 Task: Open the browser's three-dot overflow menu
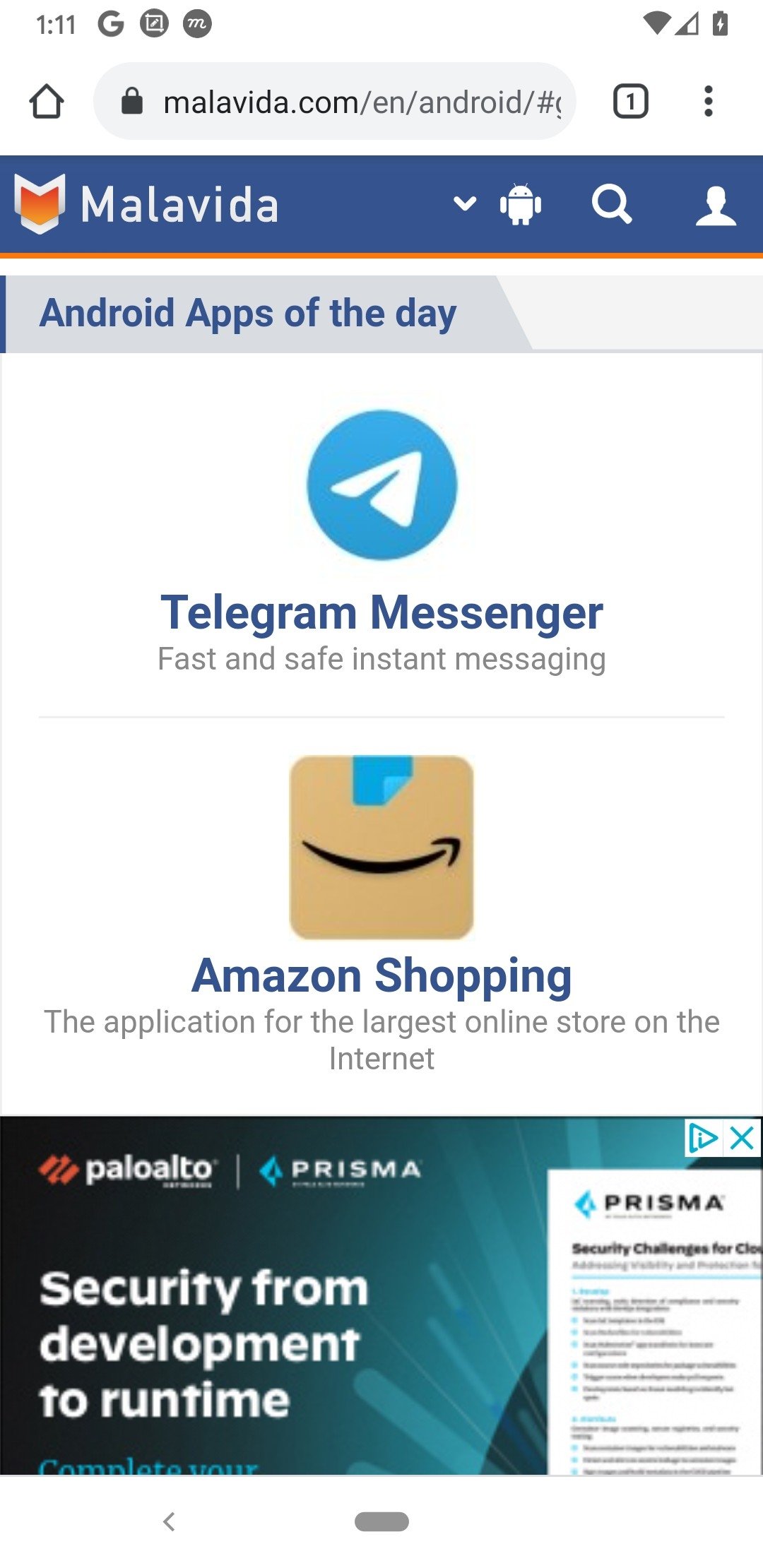(x=708, y=101)
